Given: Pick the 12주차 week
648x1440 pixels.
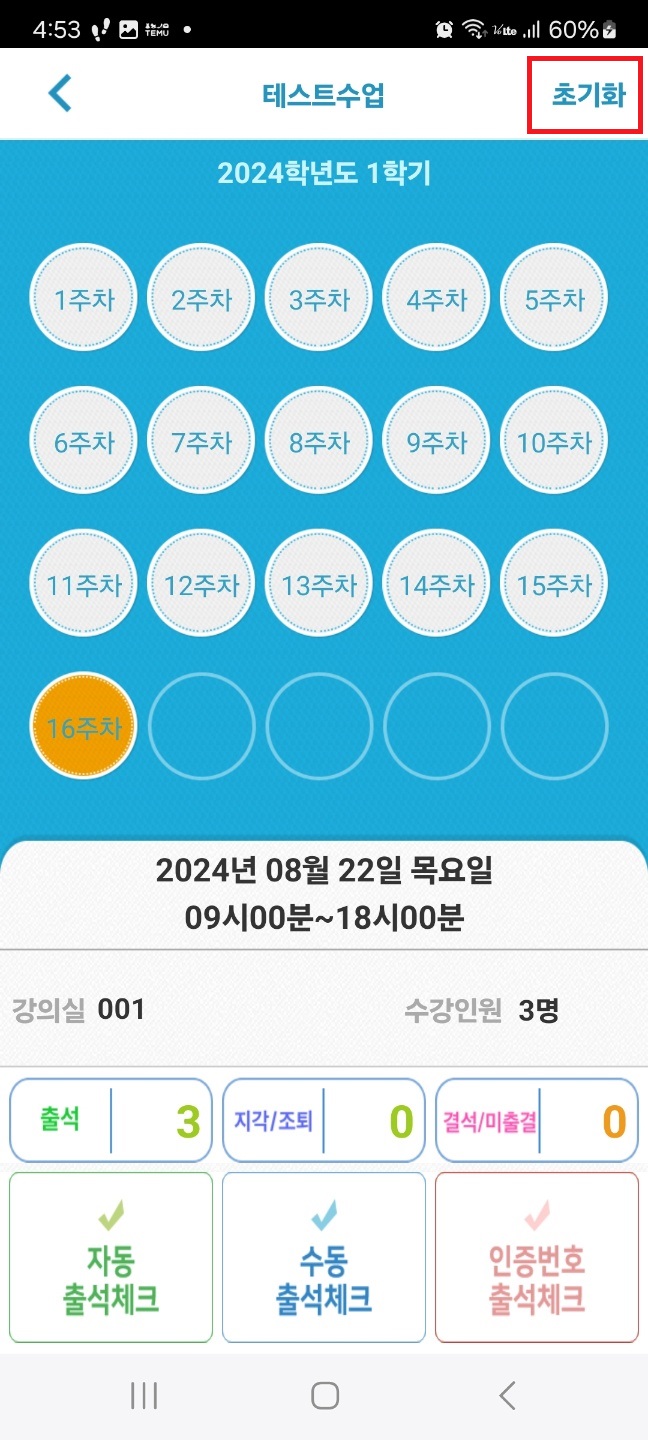Looking at the screenshot, I should pos(201,585).
